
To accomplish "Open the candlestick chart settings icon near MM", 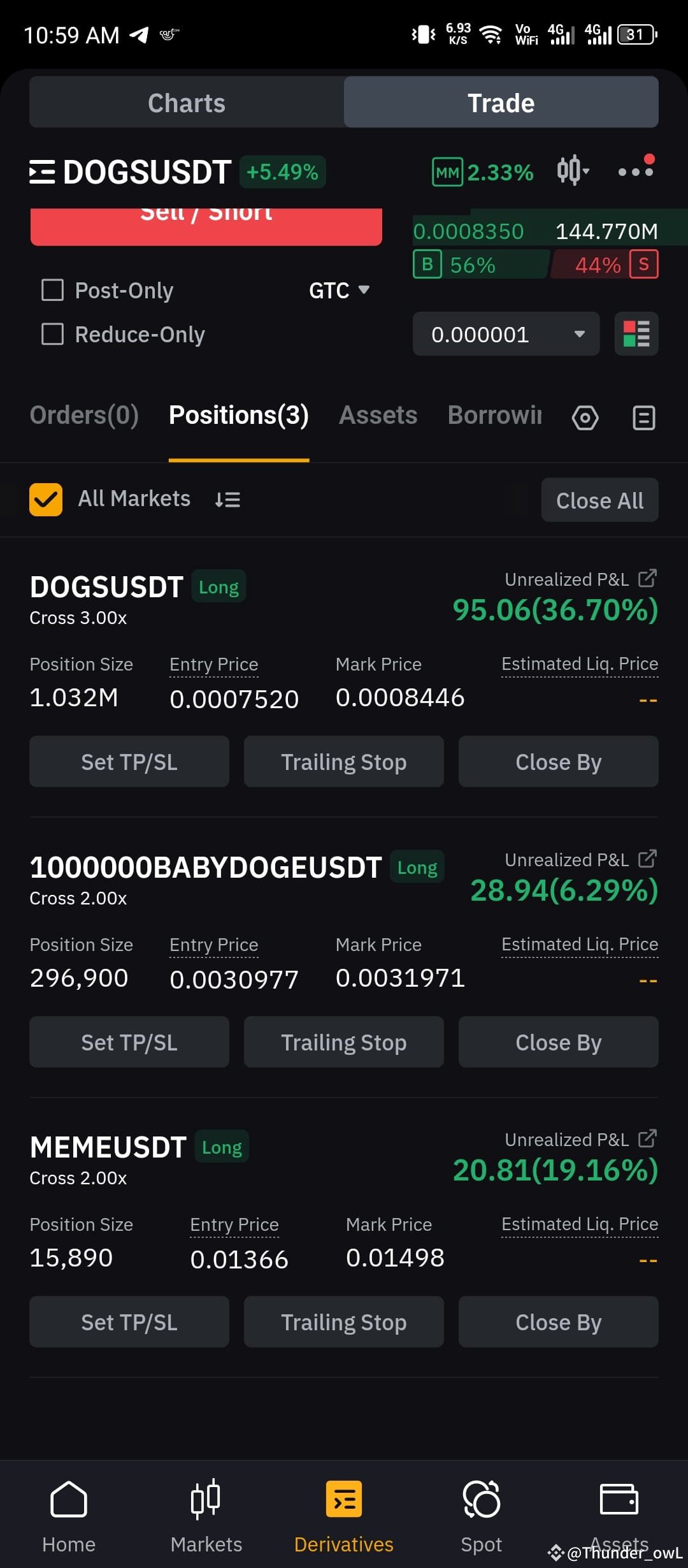I will click(571, 171).
